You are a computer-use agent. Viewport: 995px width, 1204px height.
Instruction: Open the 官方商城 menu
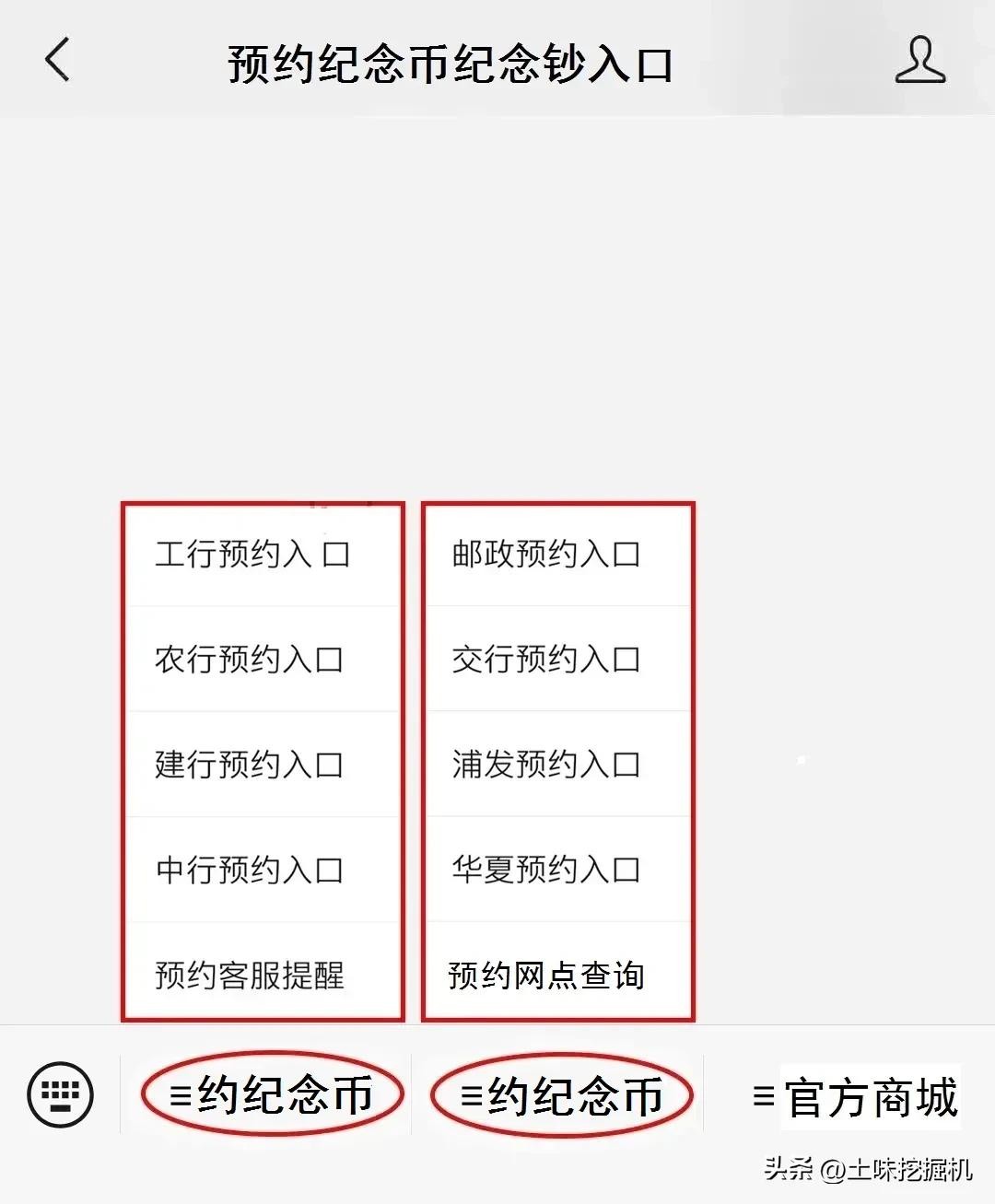point(856,1097)
